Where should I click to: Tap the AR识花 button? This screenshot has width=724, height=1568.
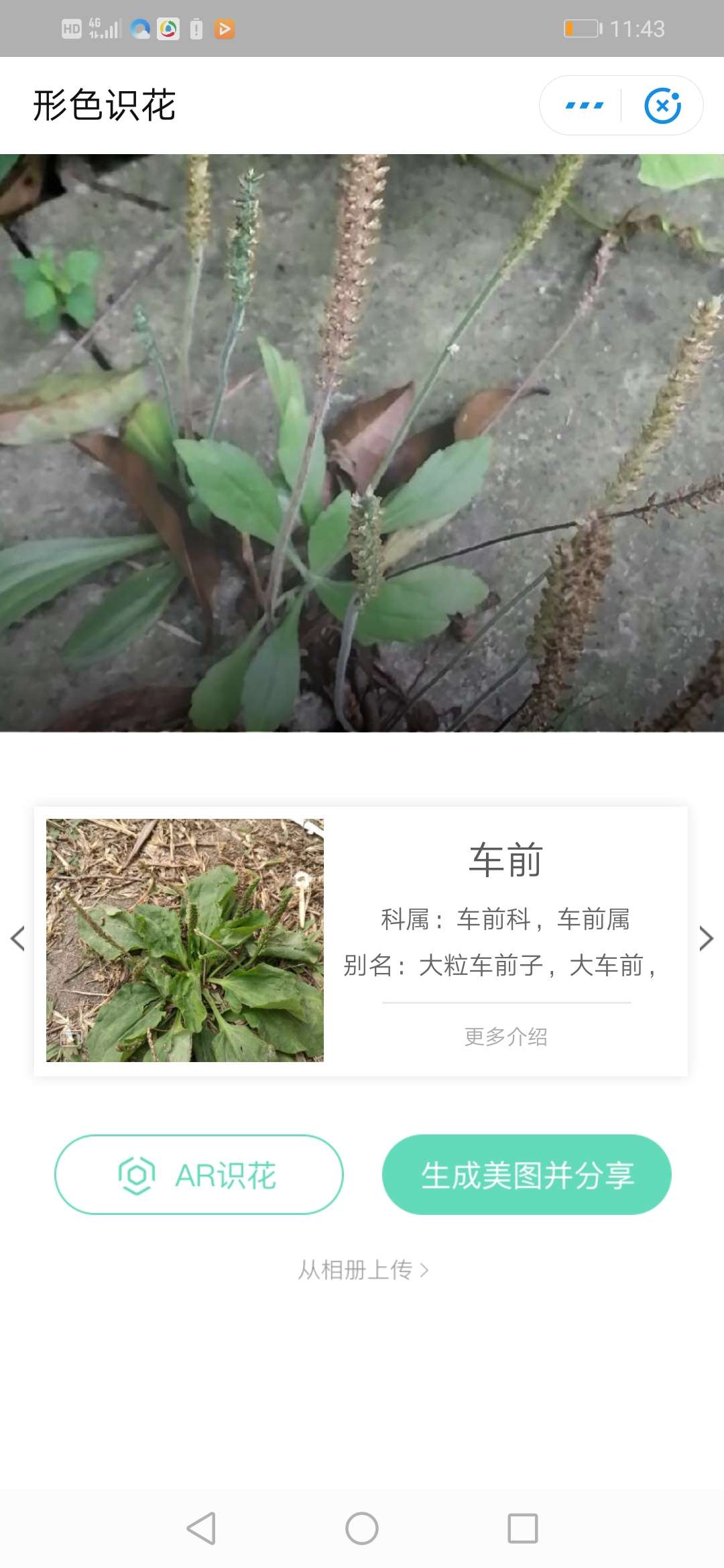[199, 1175]
